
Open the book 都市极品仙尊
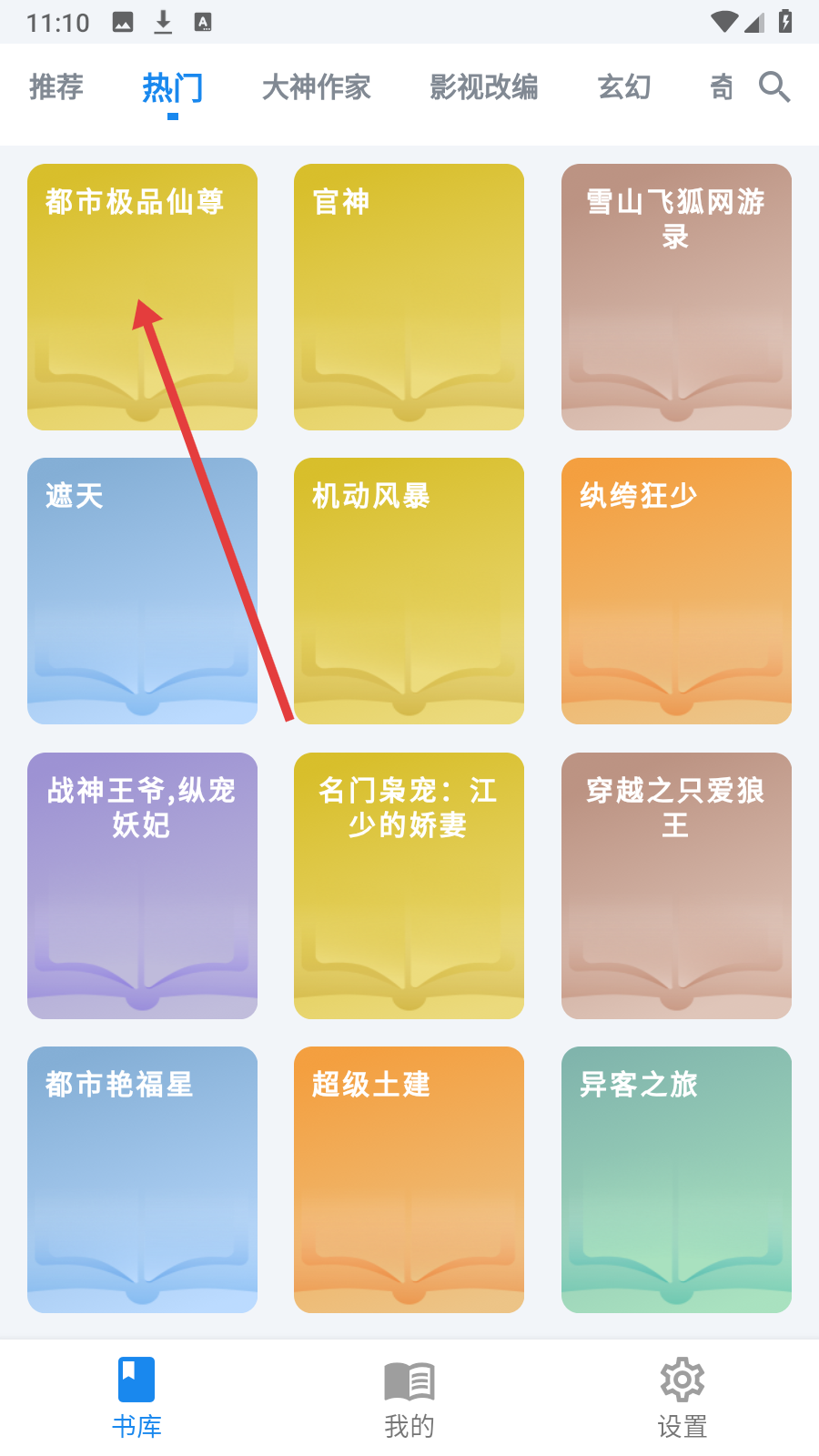[x=142, y=297]
